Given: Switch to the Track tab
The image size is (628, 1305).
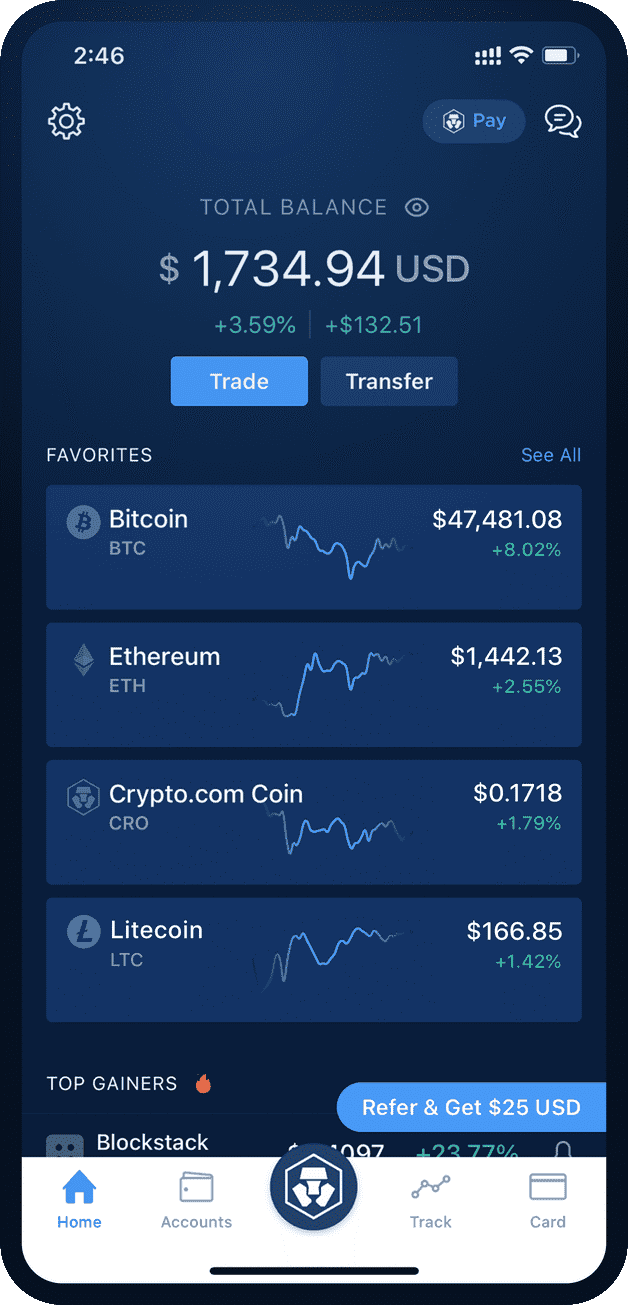Looking at the screenshot, I should [x=431, y=1200].
